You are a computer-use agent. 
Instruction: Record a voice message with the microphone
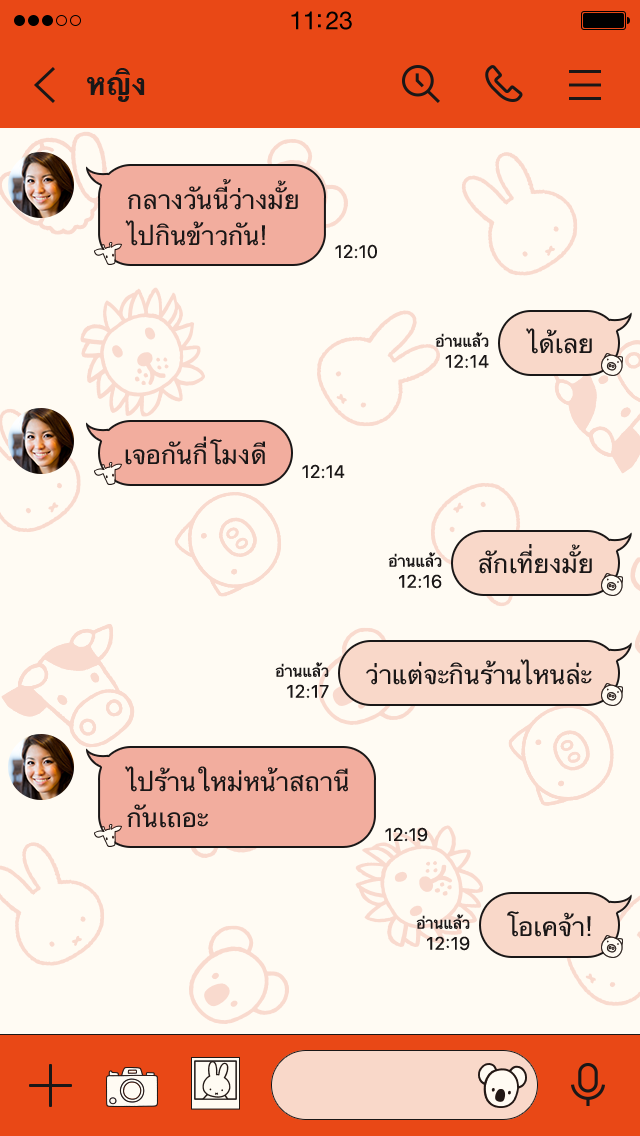point(588,1085)
